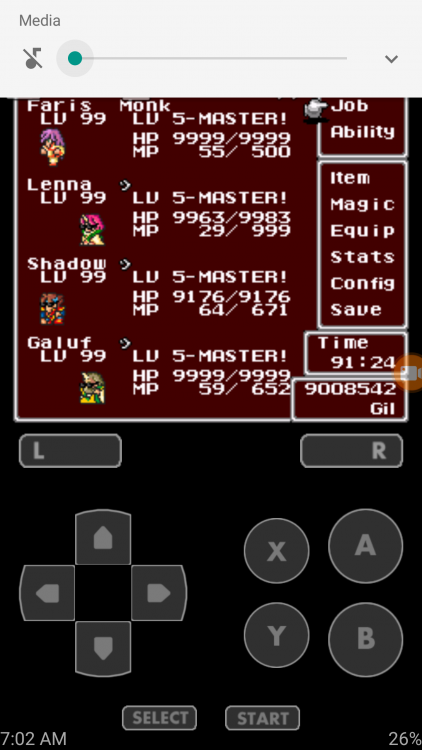The width and height of the screenshot is (422, 750).
Task: Tap the SELECT button
Action: [x=159, y=718]
